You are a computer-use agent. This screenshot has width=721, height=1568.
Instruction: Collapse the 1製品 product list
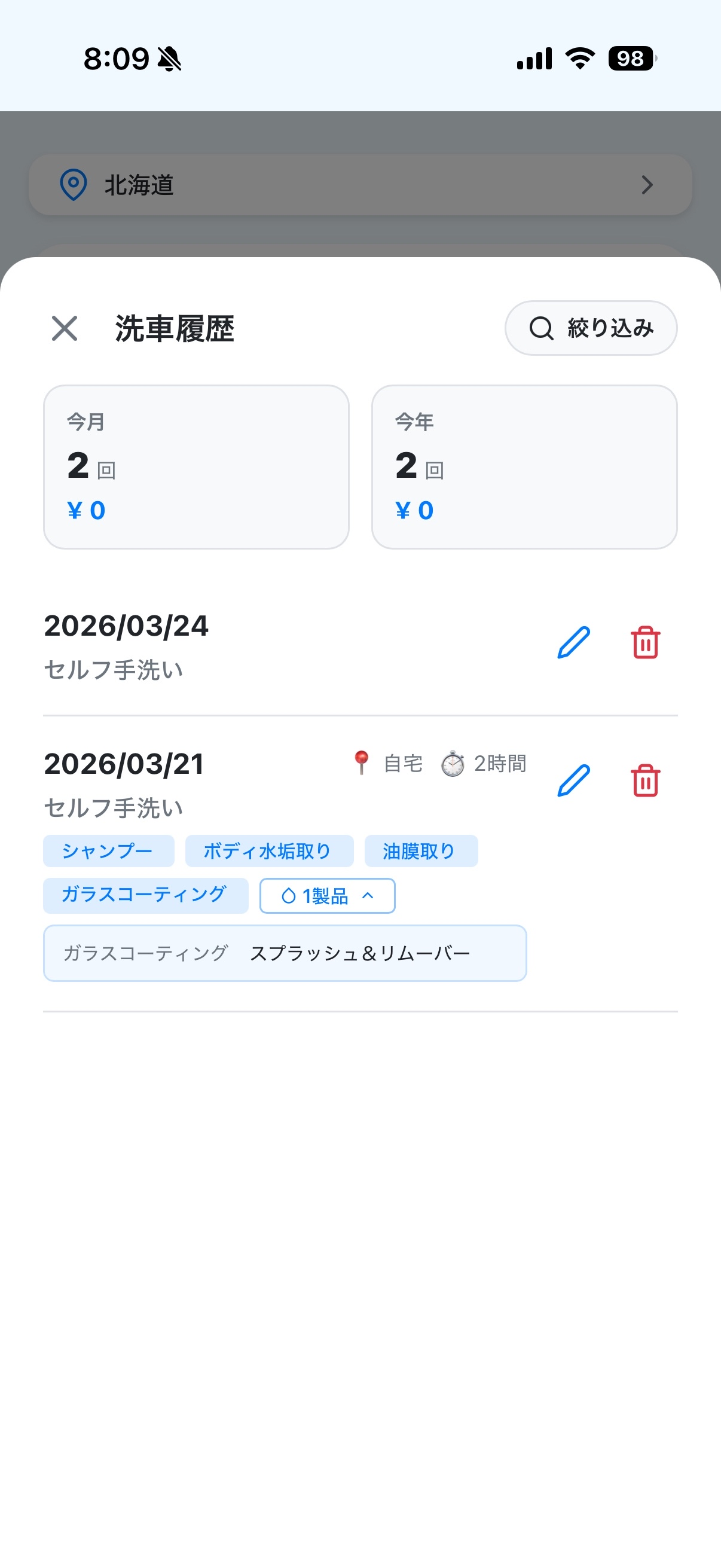[328, 896]
